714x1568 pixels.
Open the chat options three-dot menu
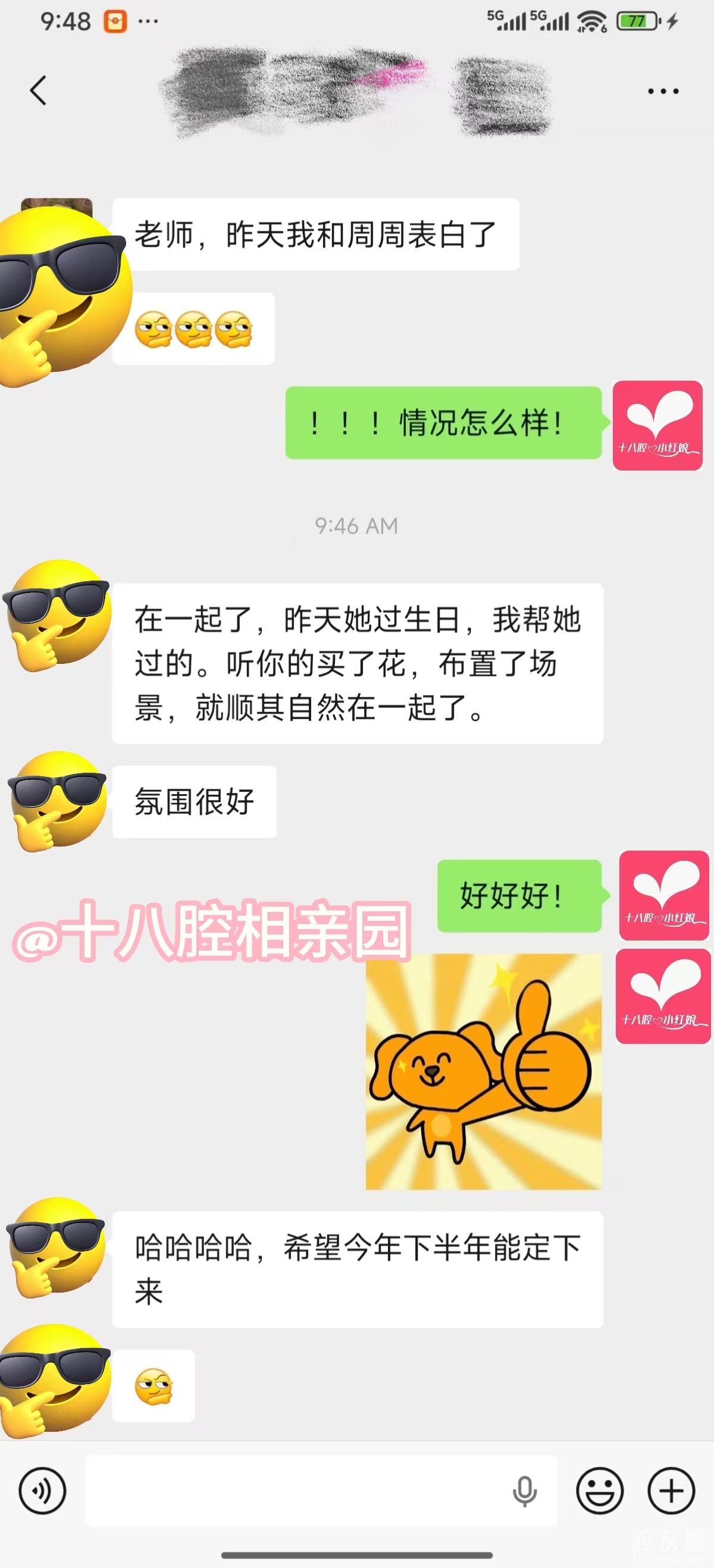click(662, 91)
